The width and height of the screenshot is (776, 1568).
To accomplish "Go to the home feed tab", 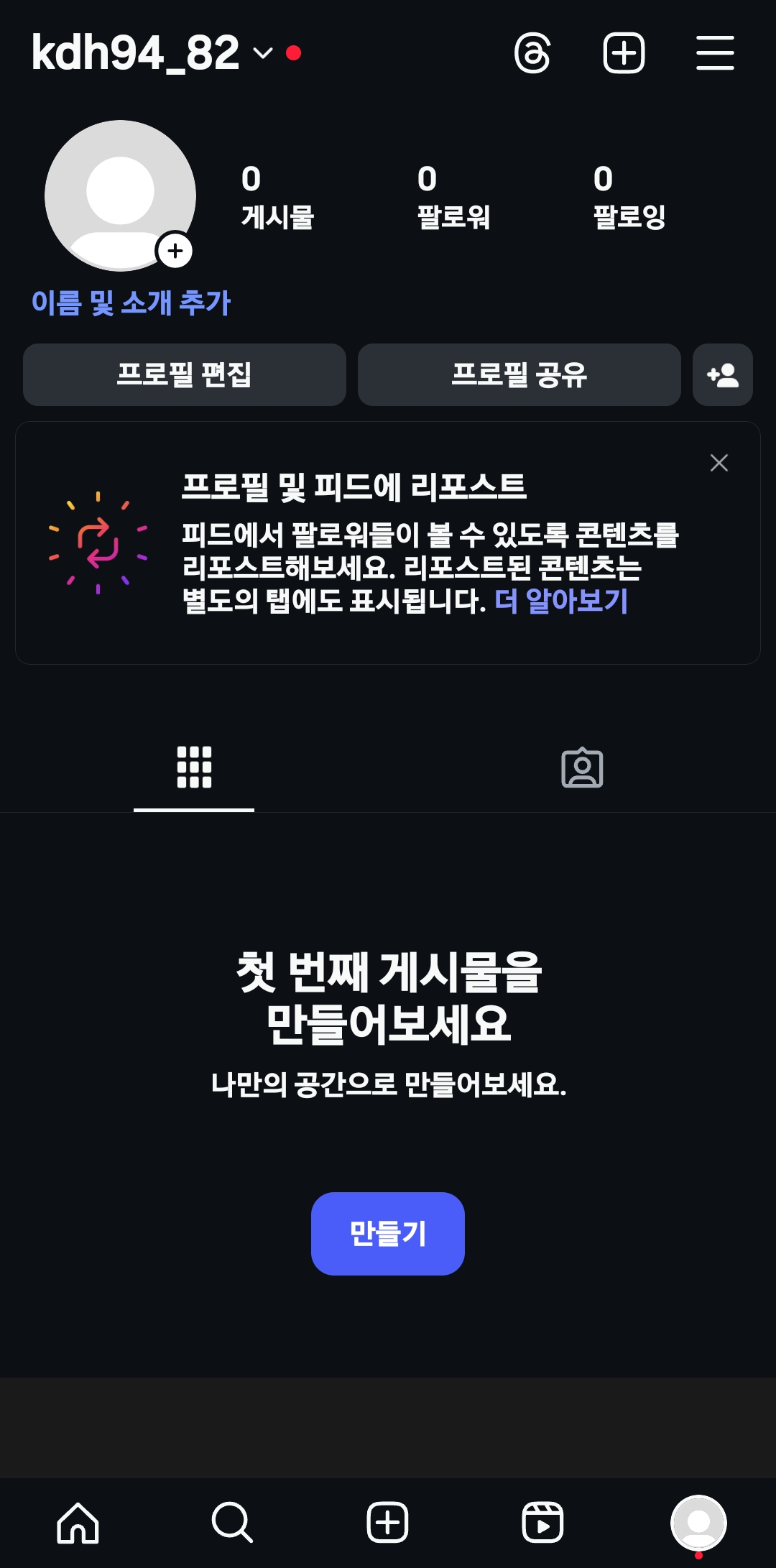I will pos(78,1522).
